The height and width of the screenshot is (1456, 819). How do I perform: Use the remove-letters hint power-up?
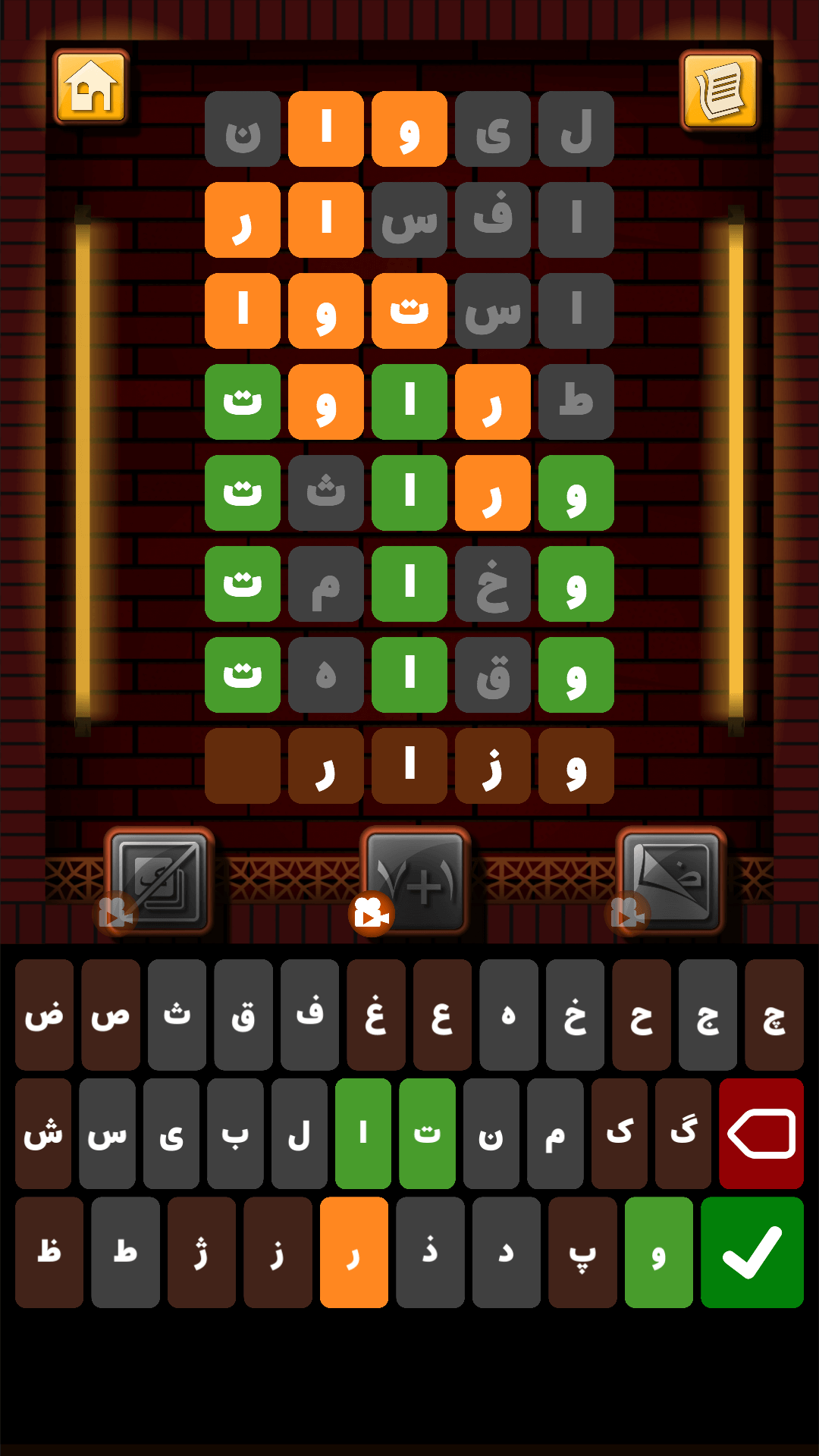coord(160,881)
